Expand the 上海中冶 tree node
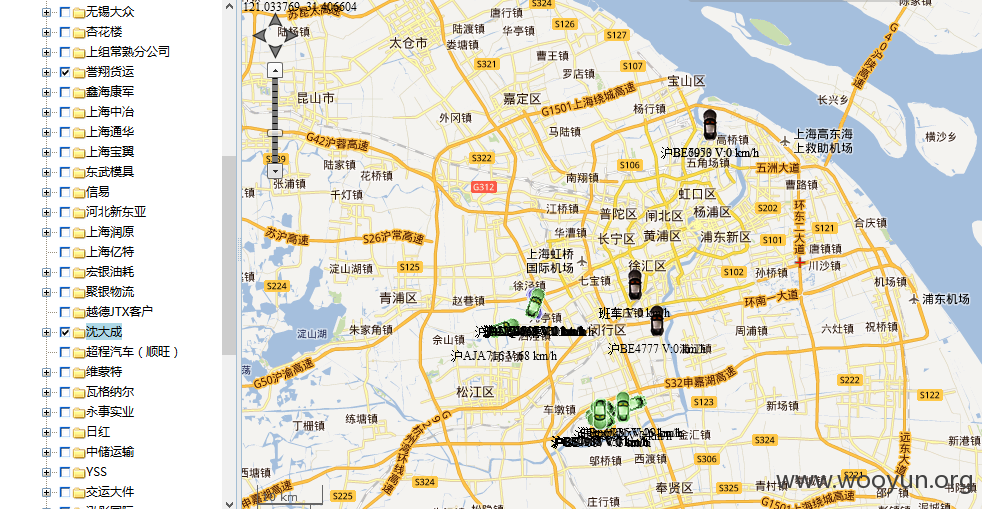 point(46,112)
